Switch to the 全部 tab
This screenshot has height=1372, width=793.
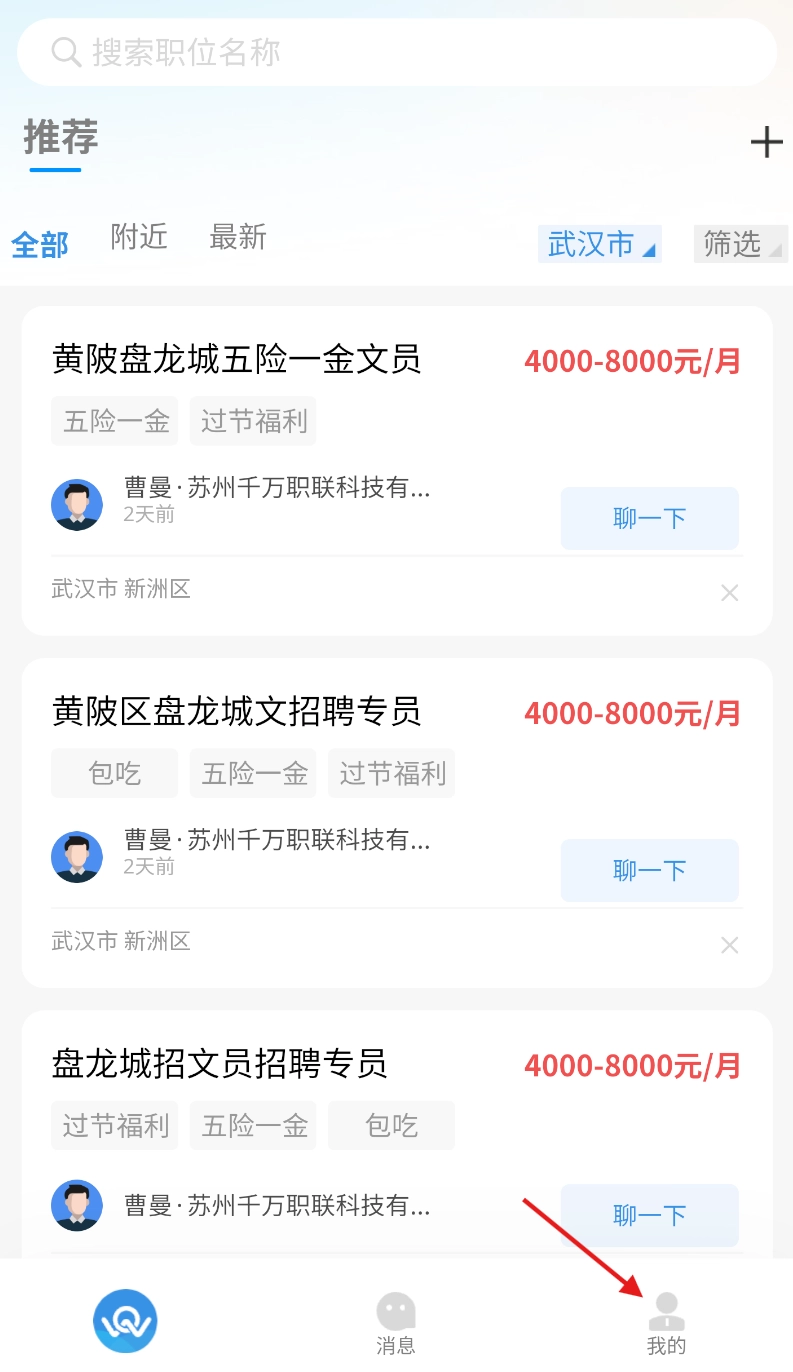40,244
